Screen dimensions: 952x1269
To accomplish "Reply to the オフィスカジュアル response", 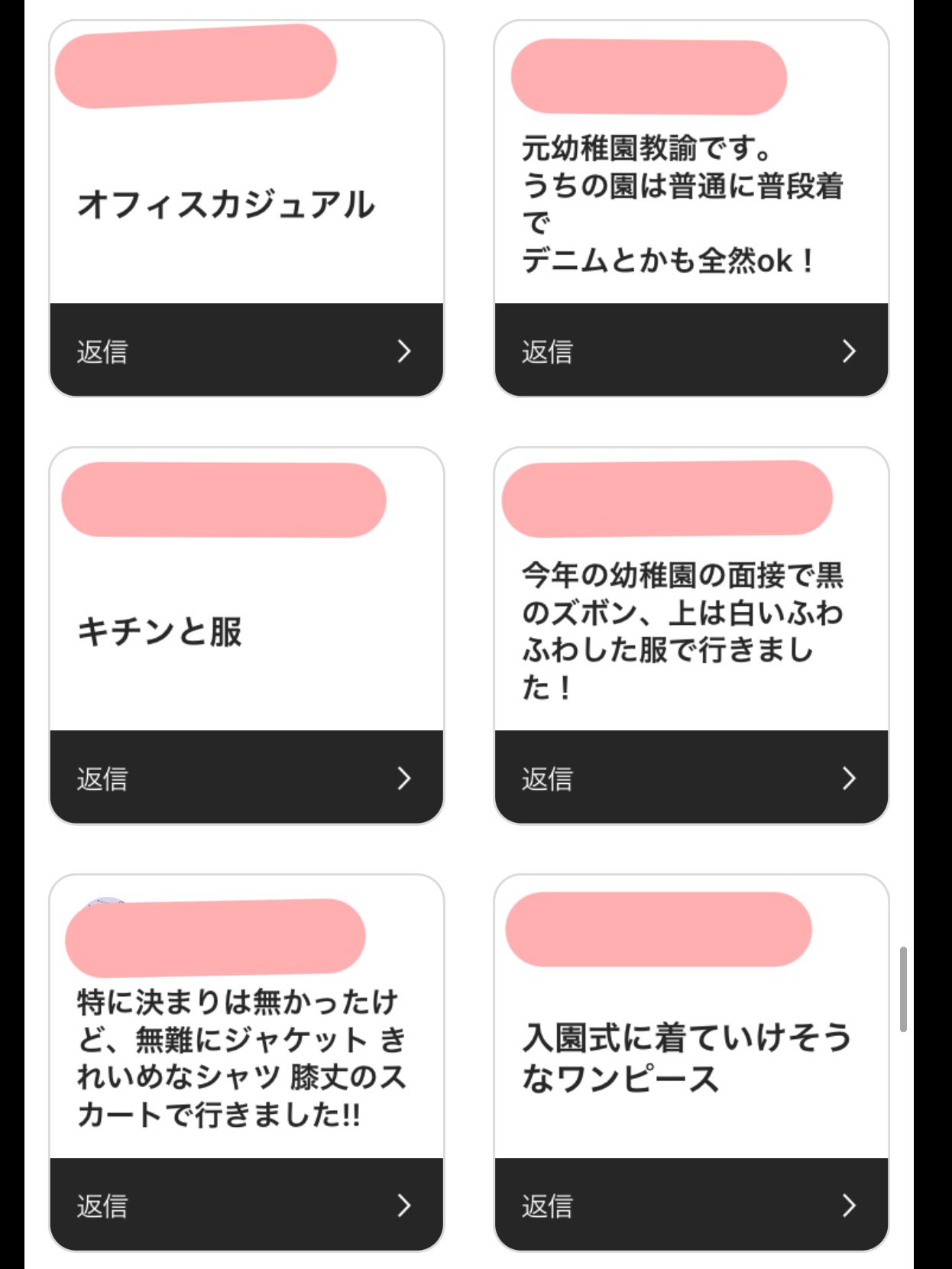I will (246, 351).
